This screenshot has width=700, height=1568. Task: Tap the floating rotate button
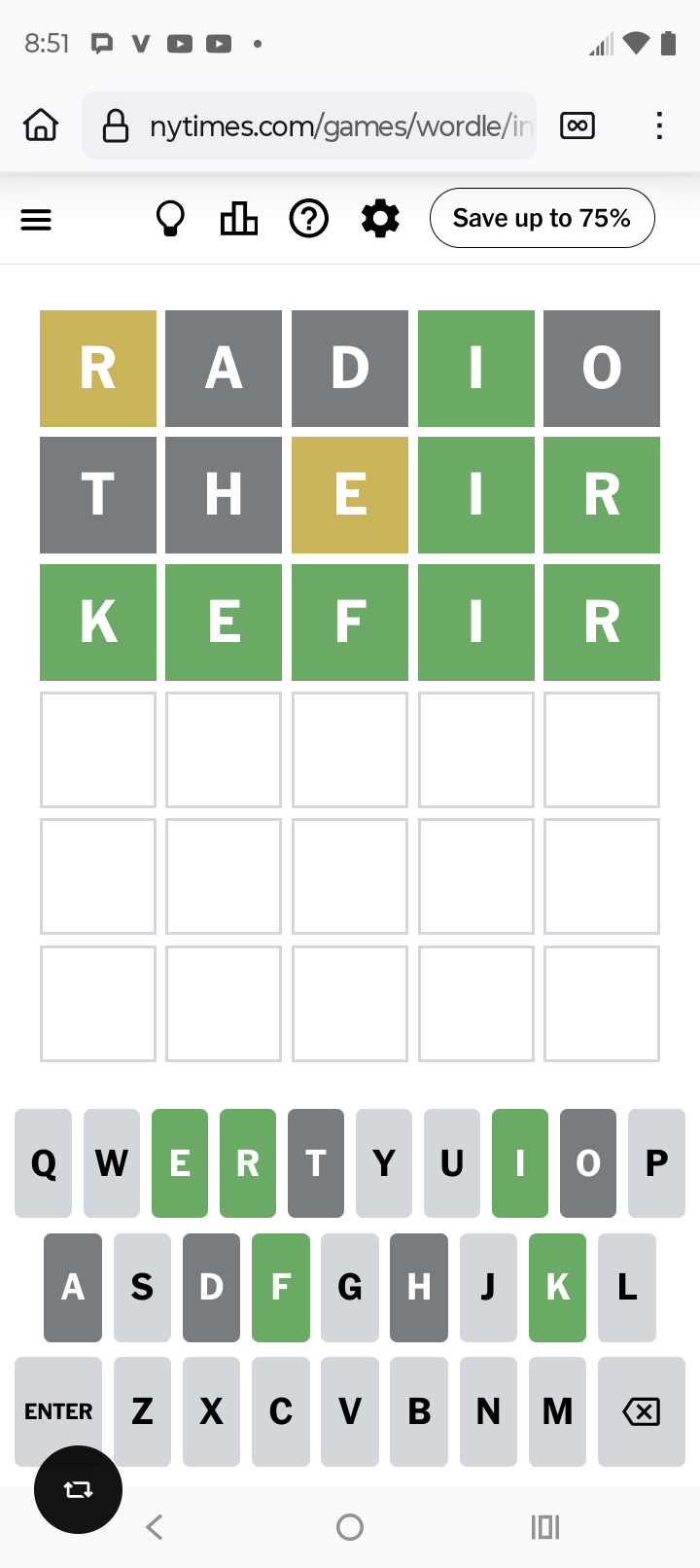click(x=78, y=1489)
